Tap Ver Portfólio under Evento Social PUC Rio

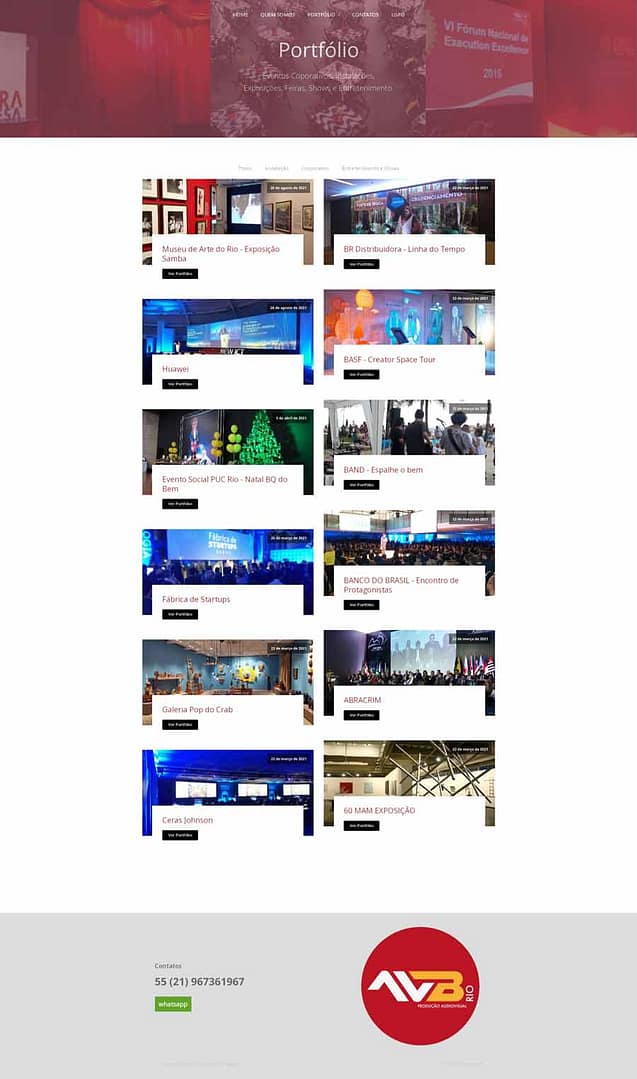click(x=180, y=504)
